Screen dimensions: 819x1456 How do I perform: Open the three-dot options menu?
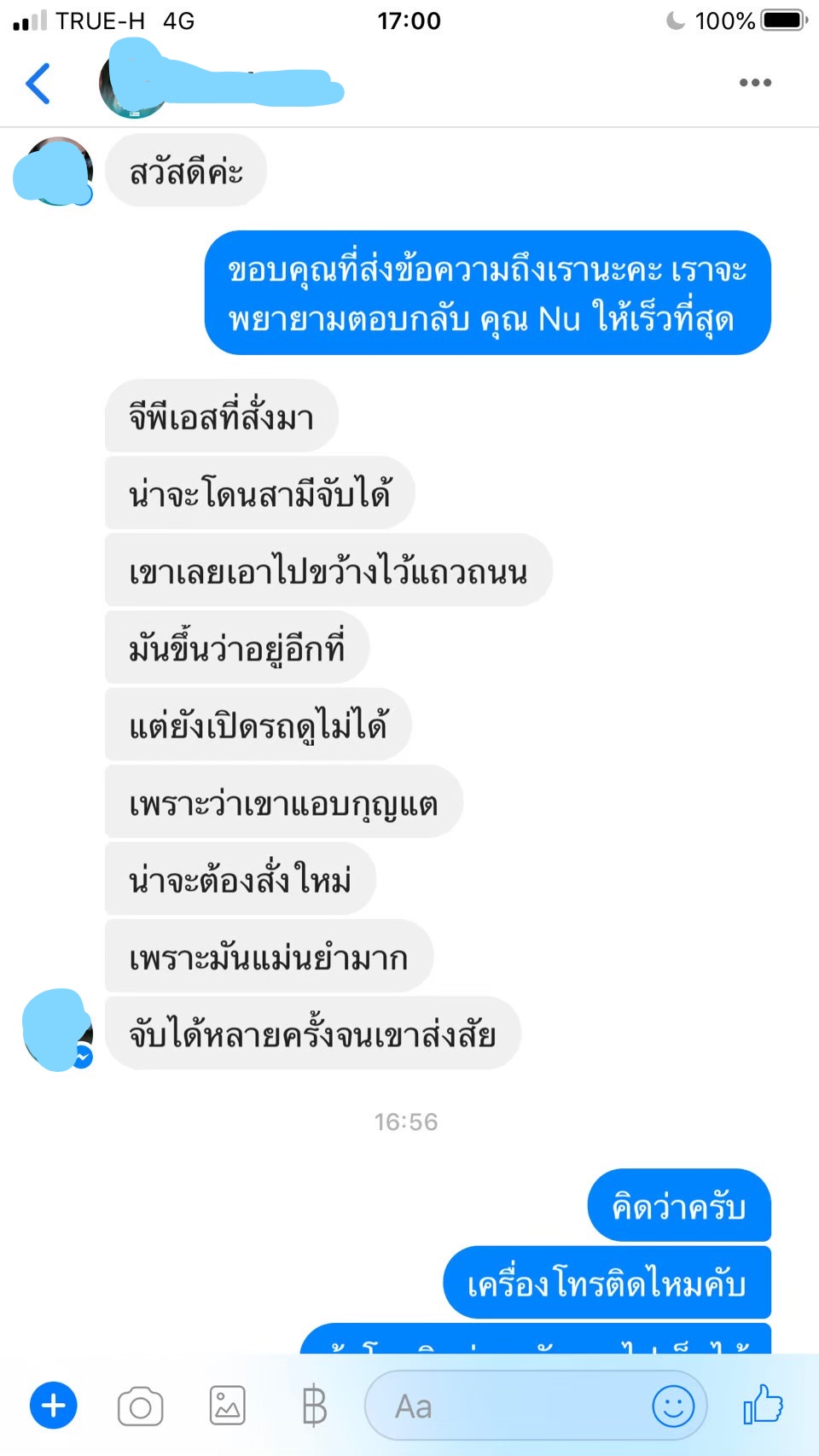coord(755,83)
